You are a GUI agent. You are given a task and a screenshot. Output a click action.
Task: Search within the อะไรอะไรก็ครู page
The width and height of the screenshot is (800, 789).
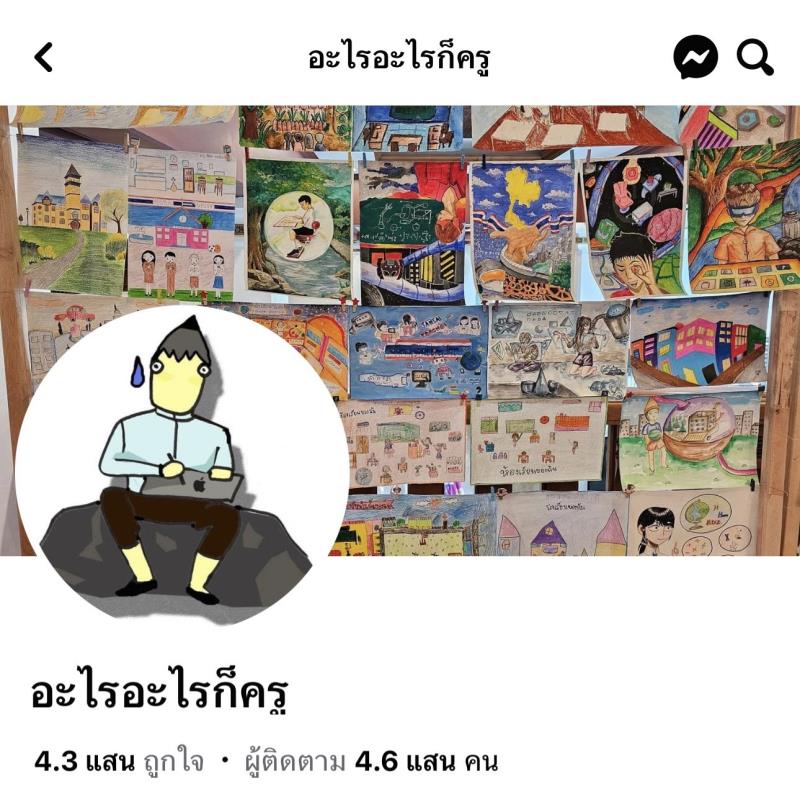coord(755,57)
